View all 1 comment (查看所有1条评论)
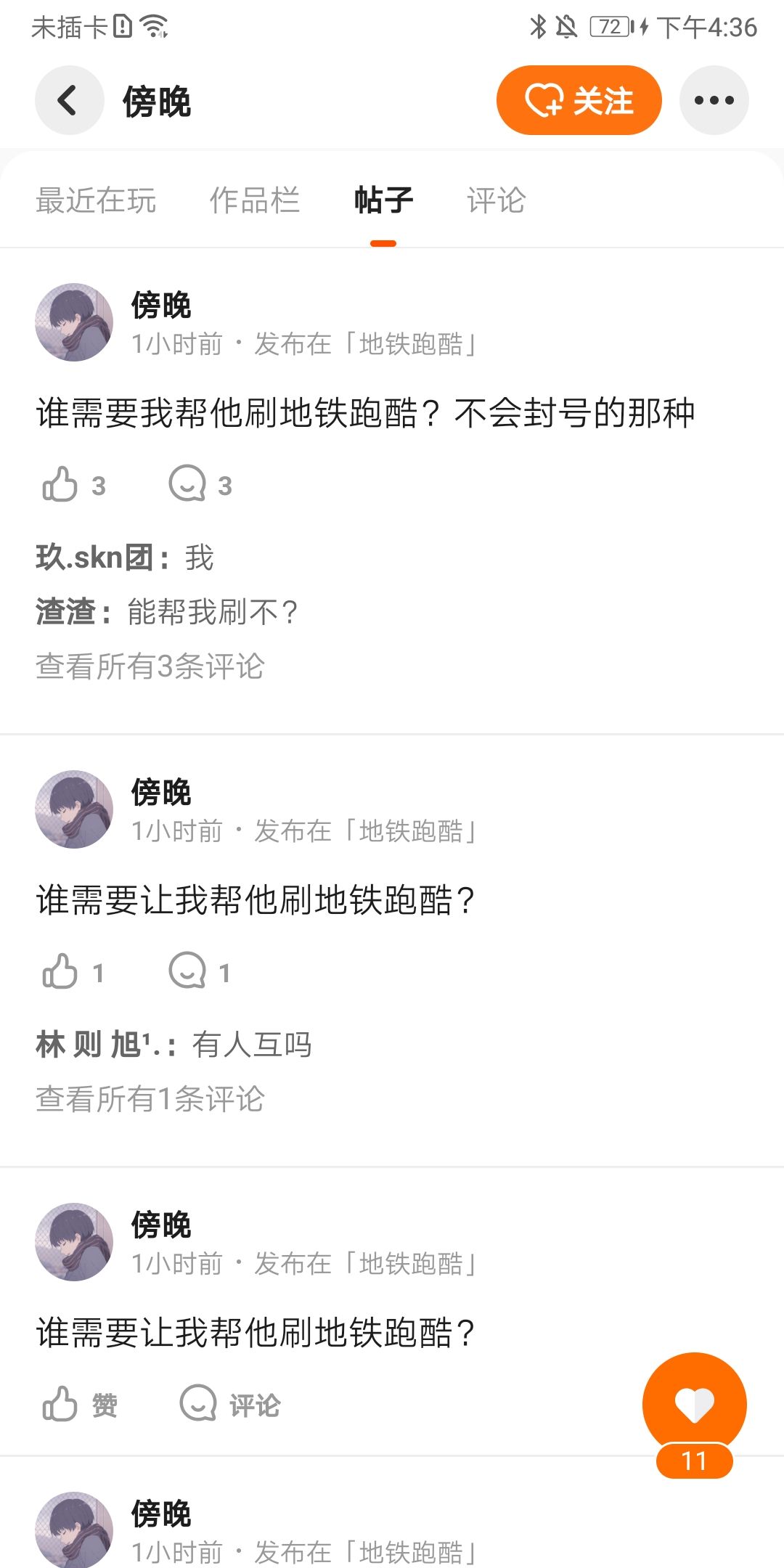The height and width of the screenshot is (1568, 784). pos(150,1098)
